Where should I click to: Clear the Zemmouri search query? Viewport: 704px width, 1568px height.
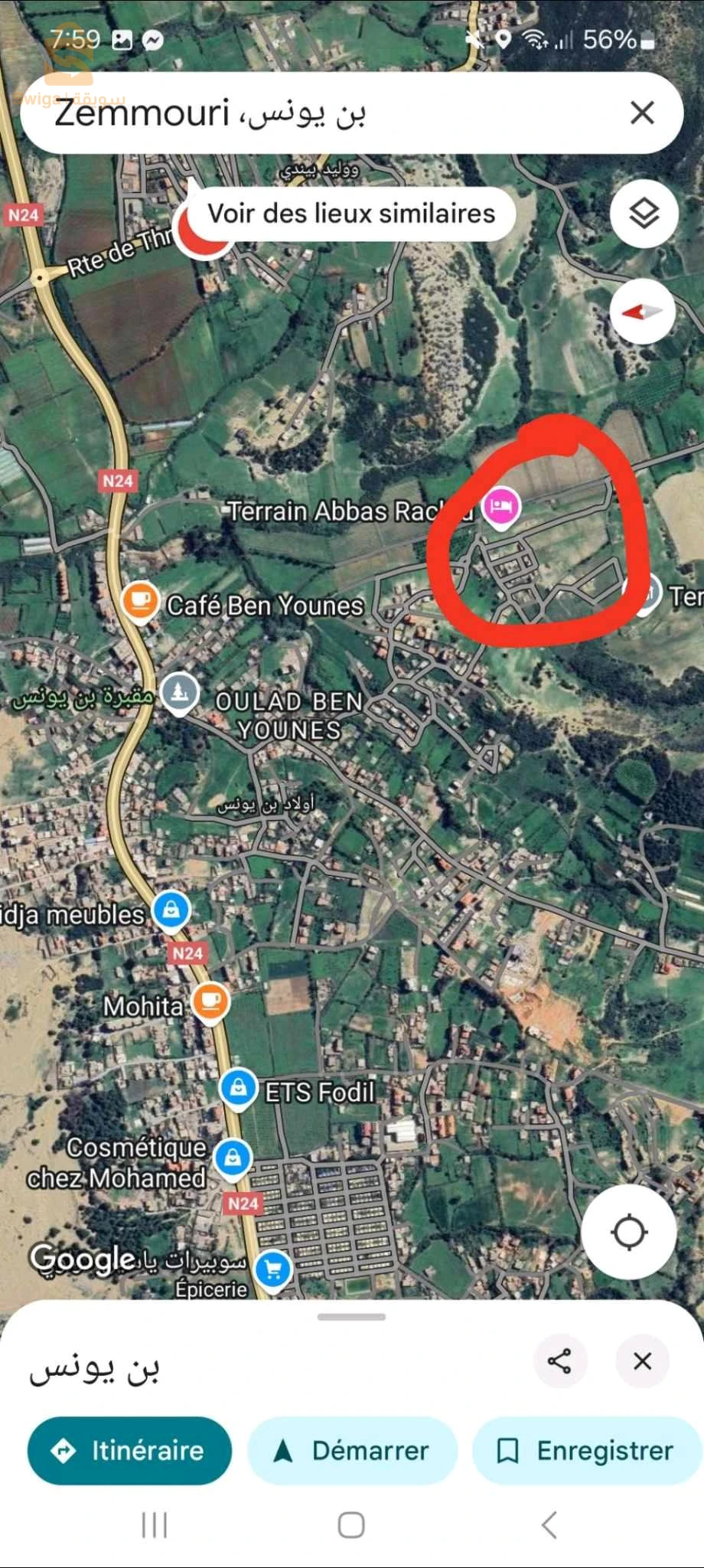(x=641, y=113)
